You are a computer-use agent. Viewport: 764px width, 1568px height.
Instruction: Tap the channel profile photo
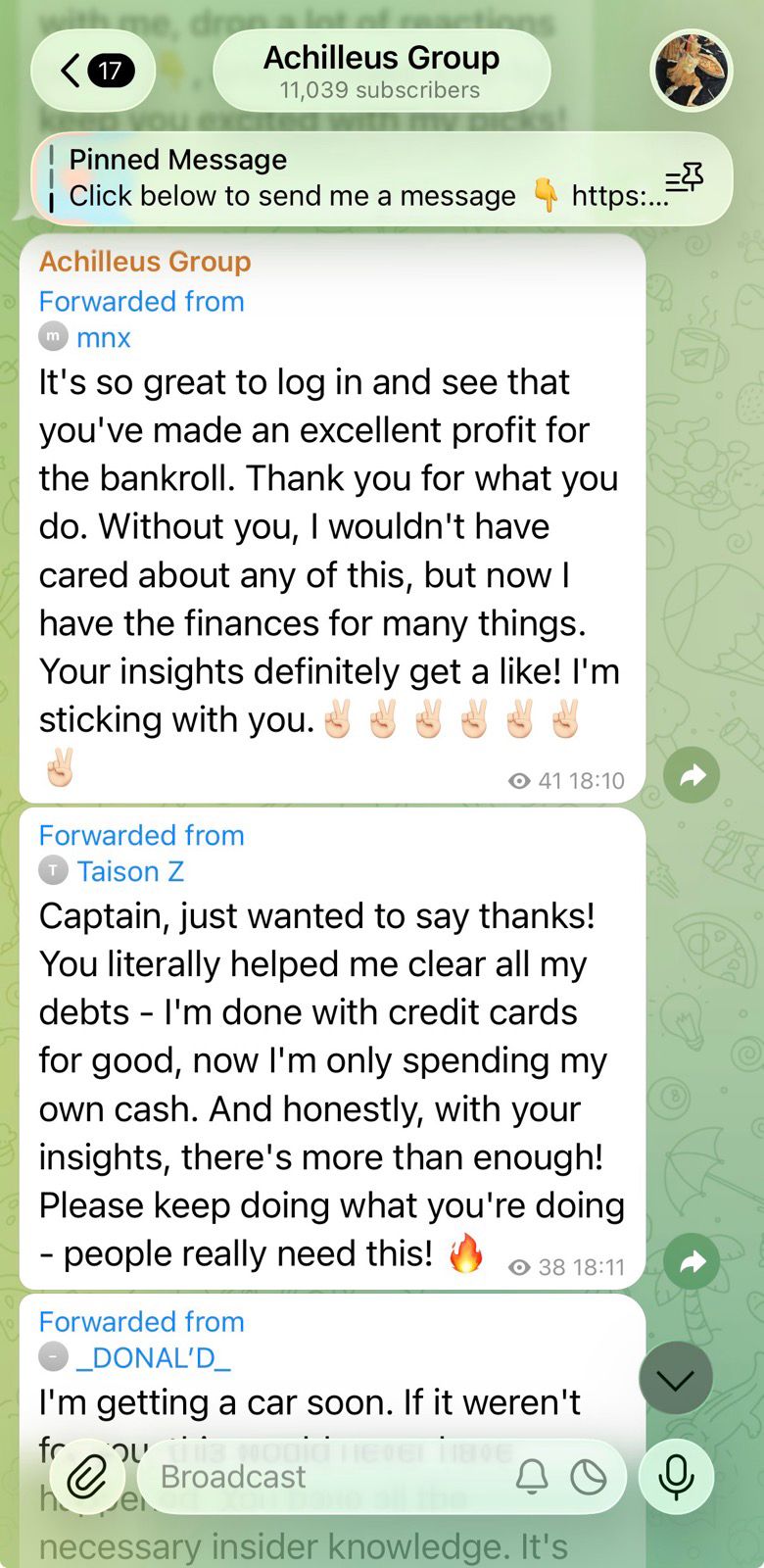point(691,70)
